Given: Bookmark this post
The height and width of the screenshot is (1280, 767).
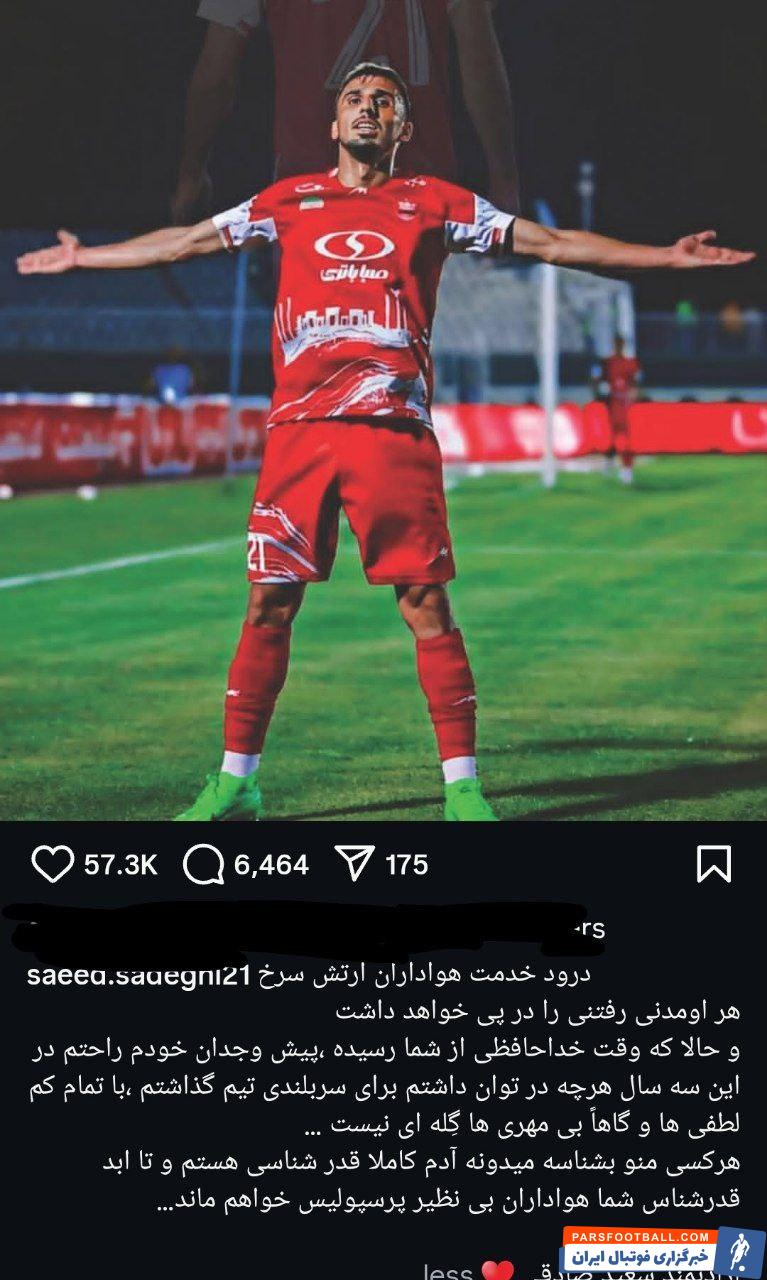Looking at the screenshot, I should pos(713,864).
